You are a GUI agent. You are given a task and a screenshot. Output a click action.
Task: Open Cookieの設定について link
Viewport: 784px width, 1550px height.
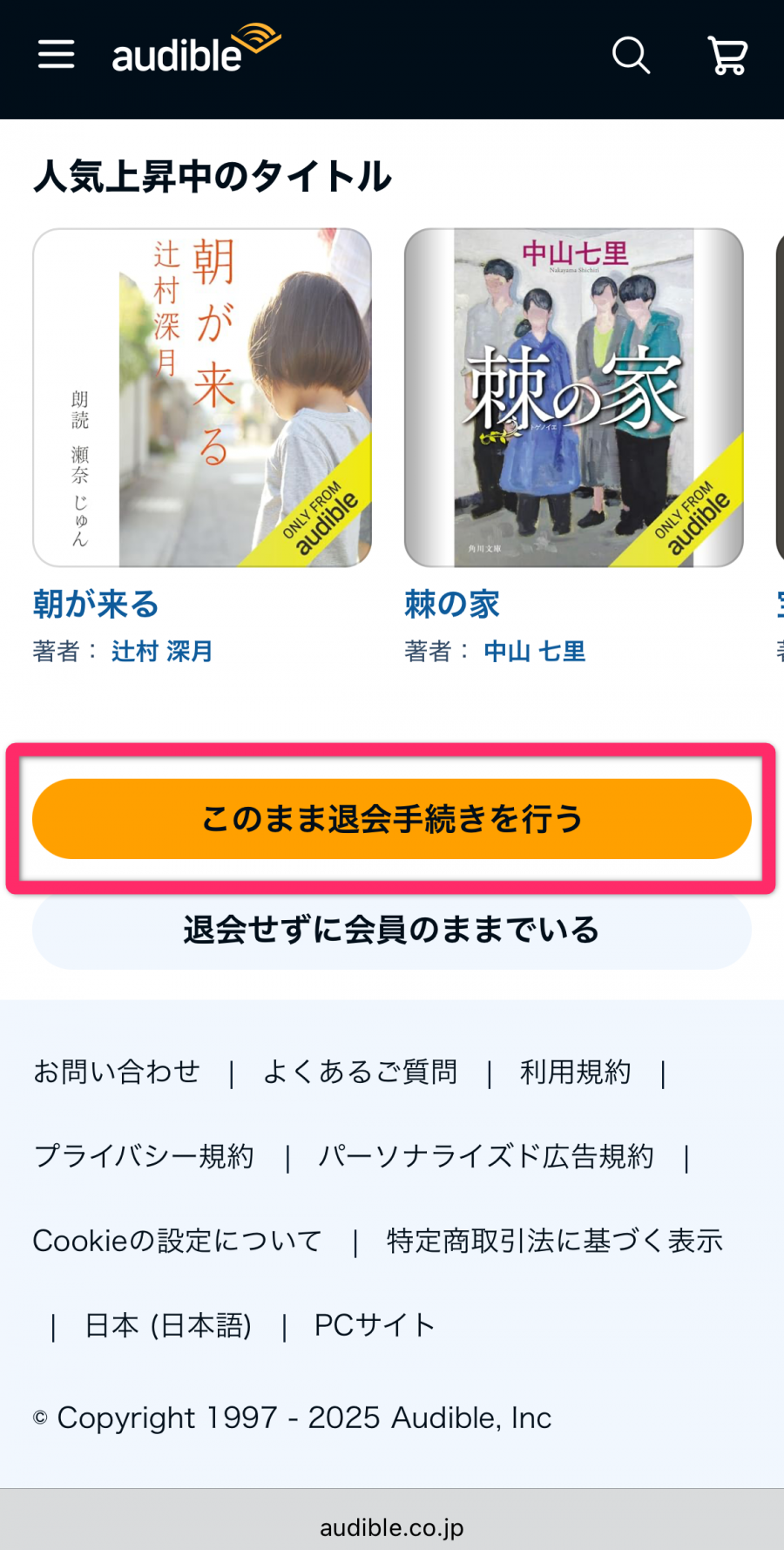177,1241
